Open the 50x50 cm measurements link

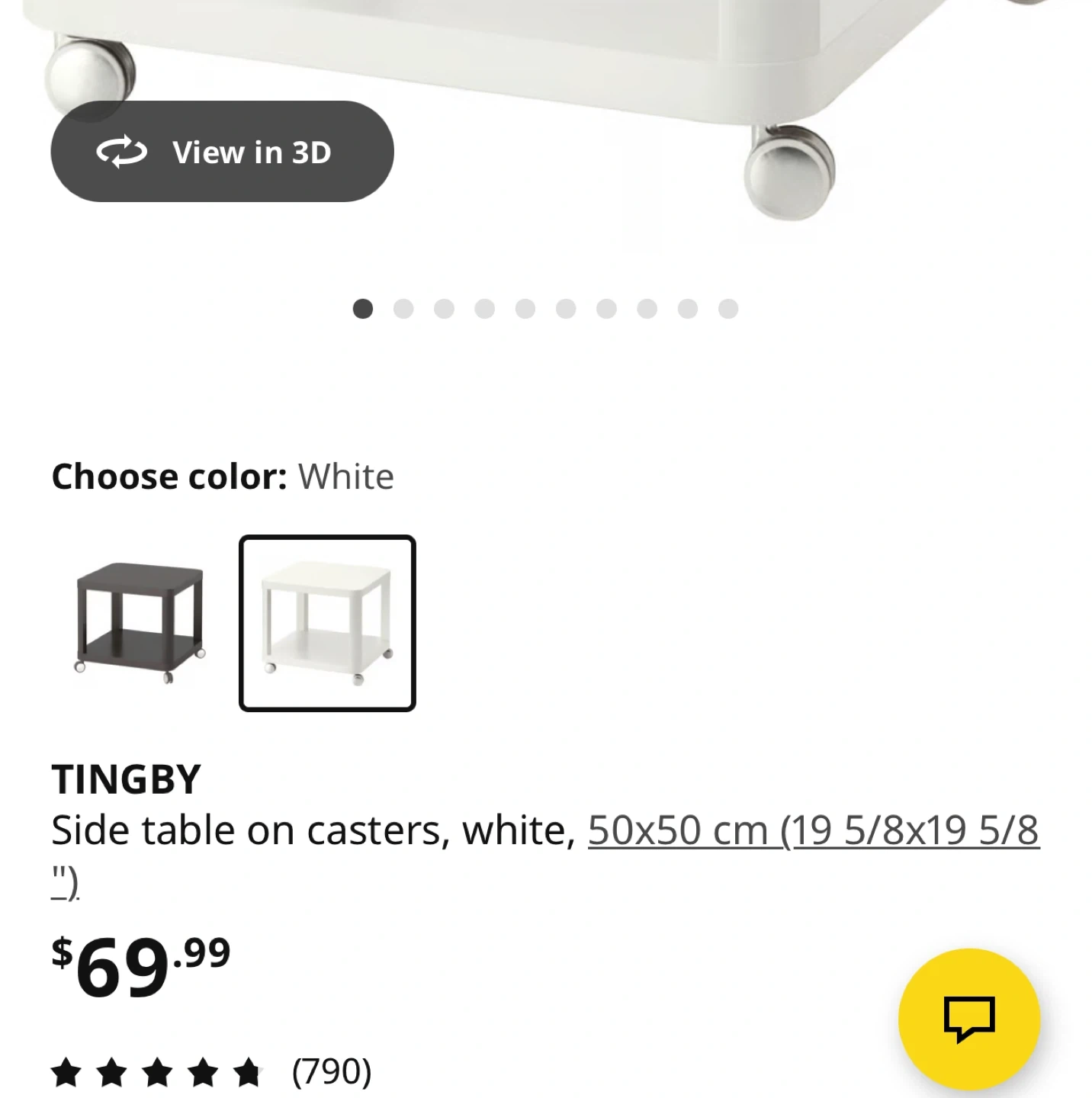[813, 830]
